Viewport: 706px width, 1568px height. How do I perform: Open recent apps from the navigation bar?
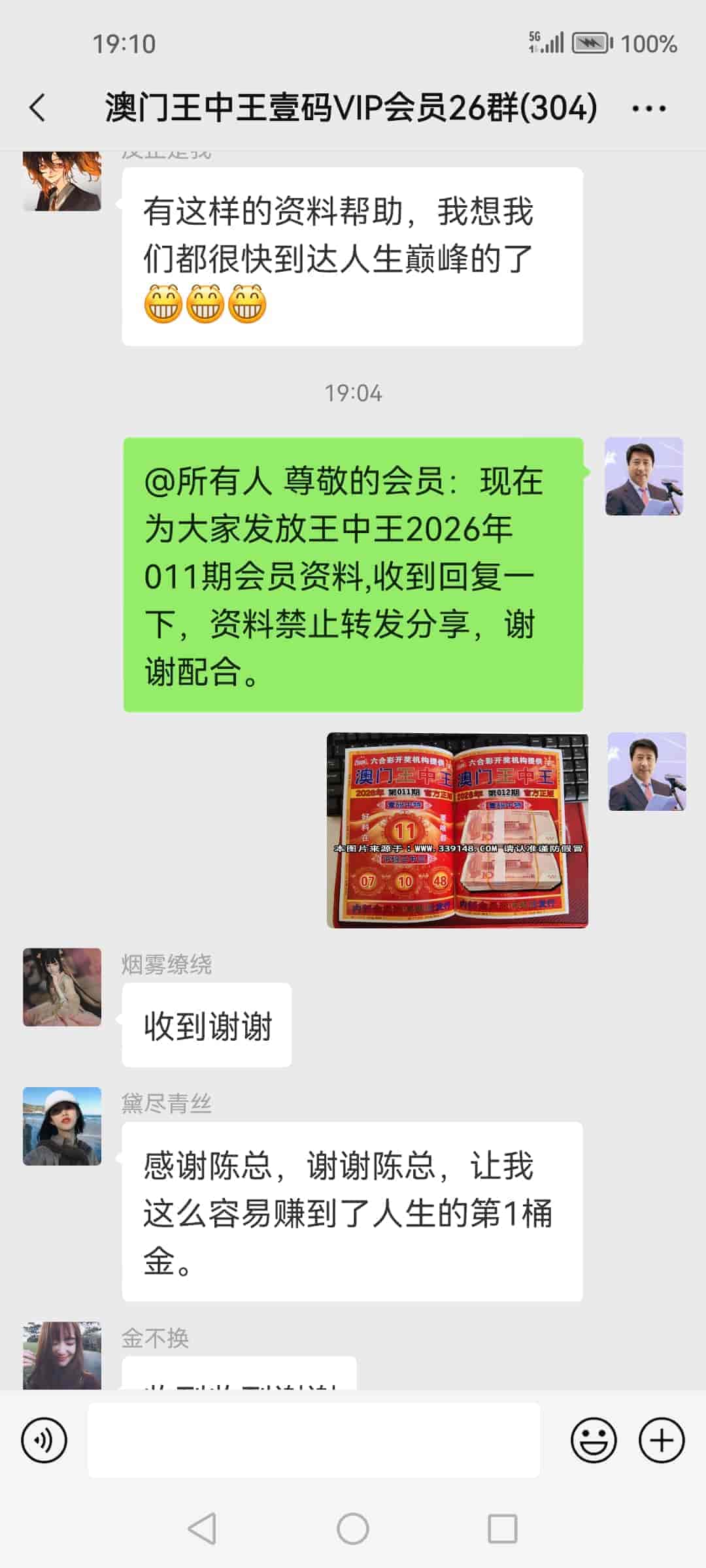point(502,1529)
